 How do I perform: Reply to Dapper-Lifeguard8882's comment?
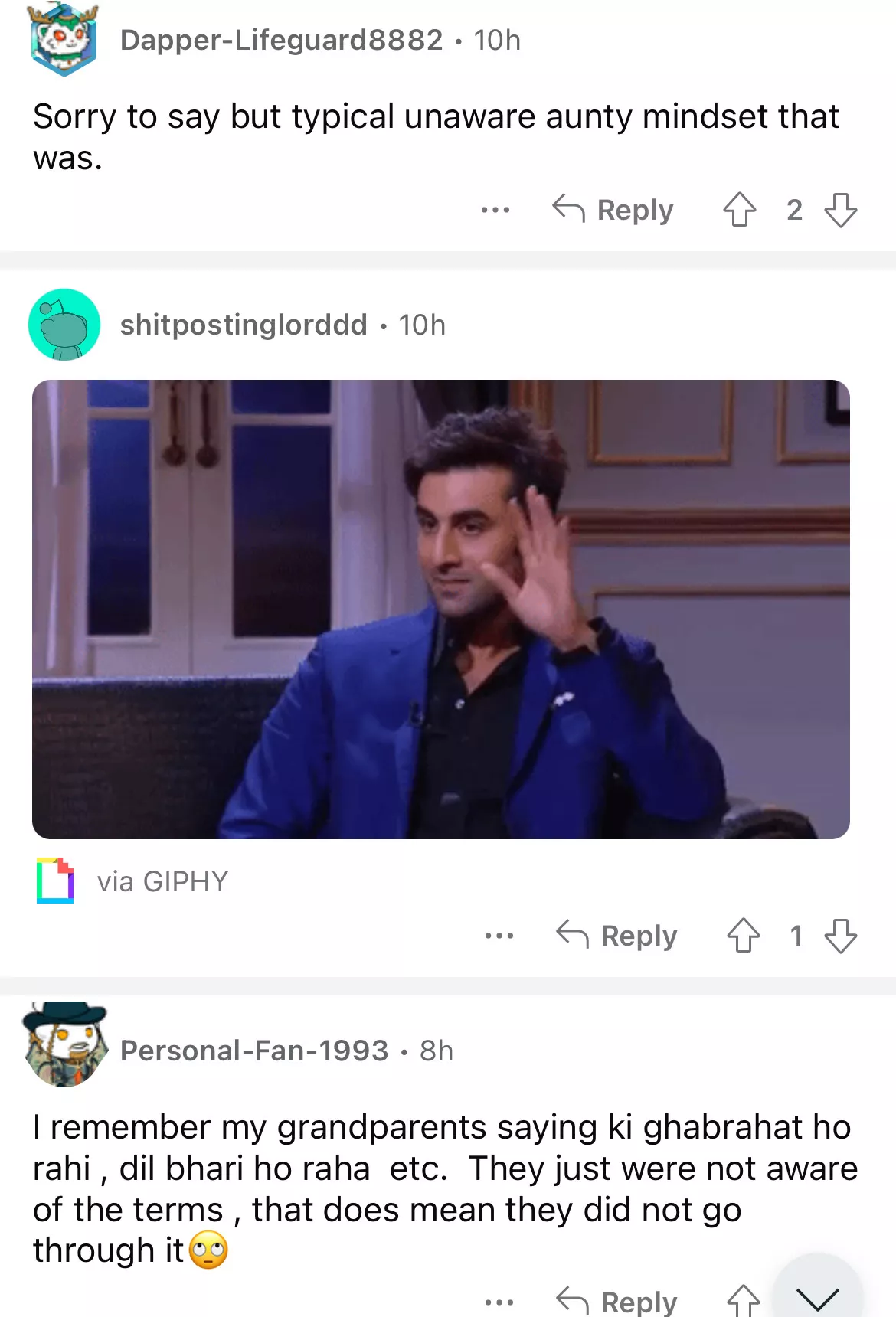tap(613, 210)
